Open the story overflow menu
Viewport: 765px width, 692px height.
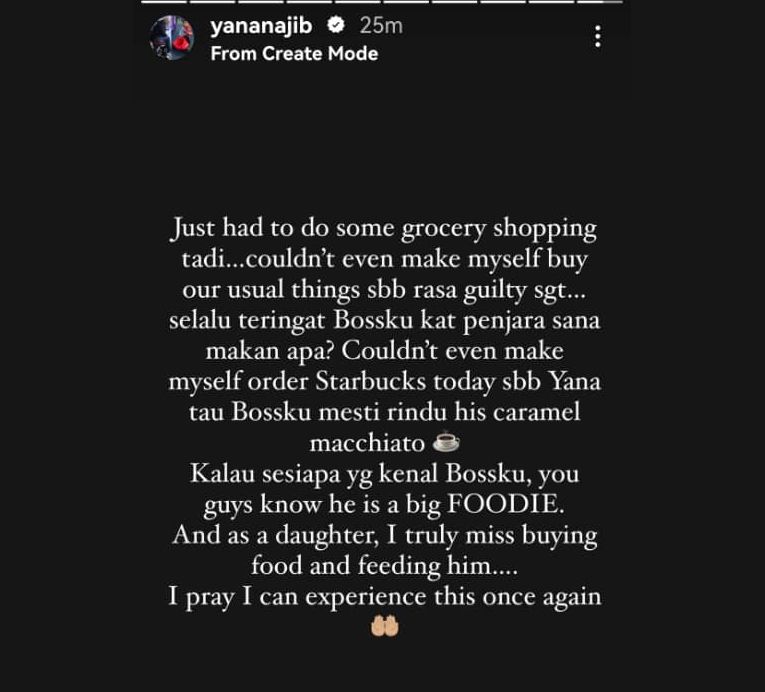coord(597,37)
